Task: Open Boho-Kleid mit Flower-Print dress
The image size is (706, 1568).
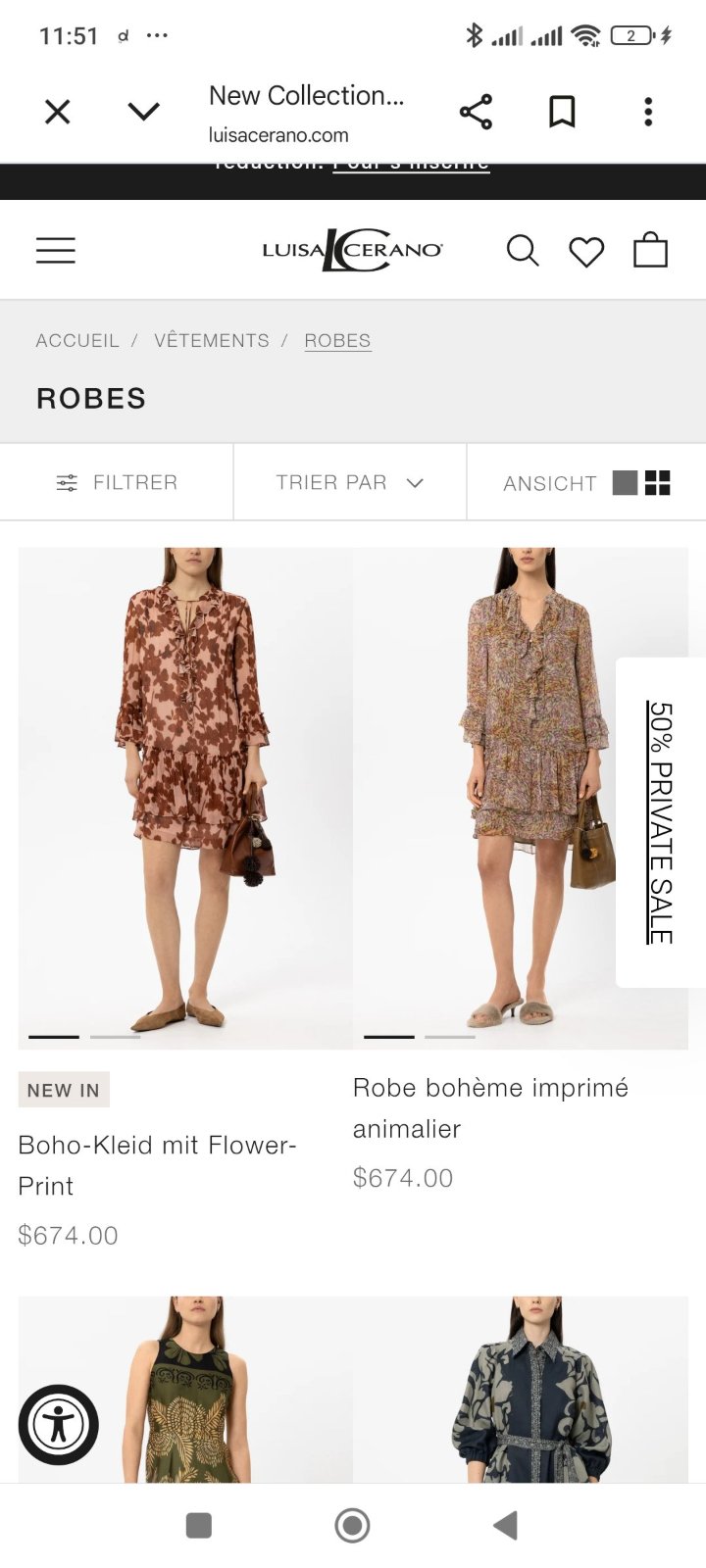Action: [x=157, y=1165]
